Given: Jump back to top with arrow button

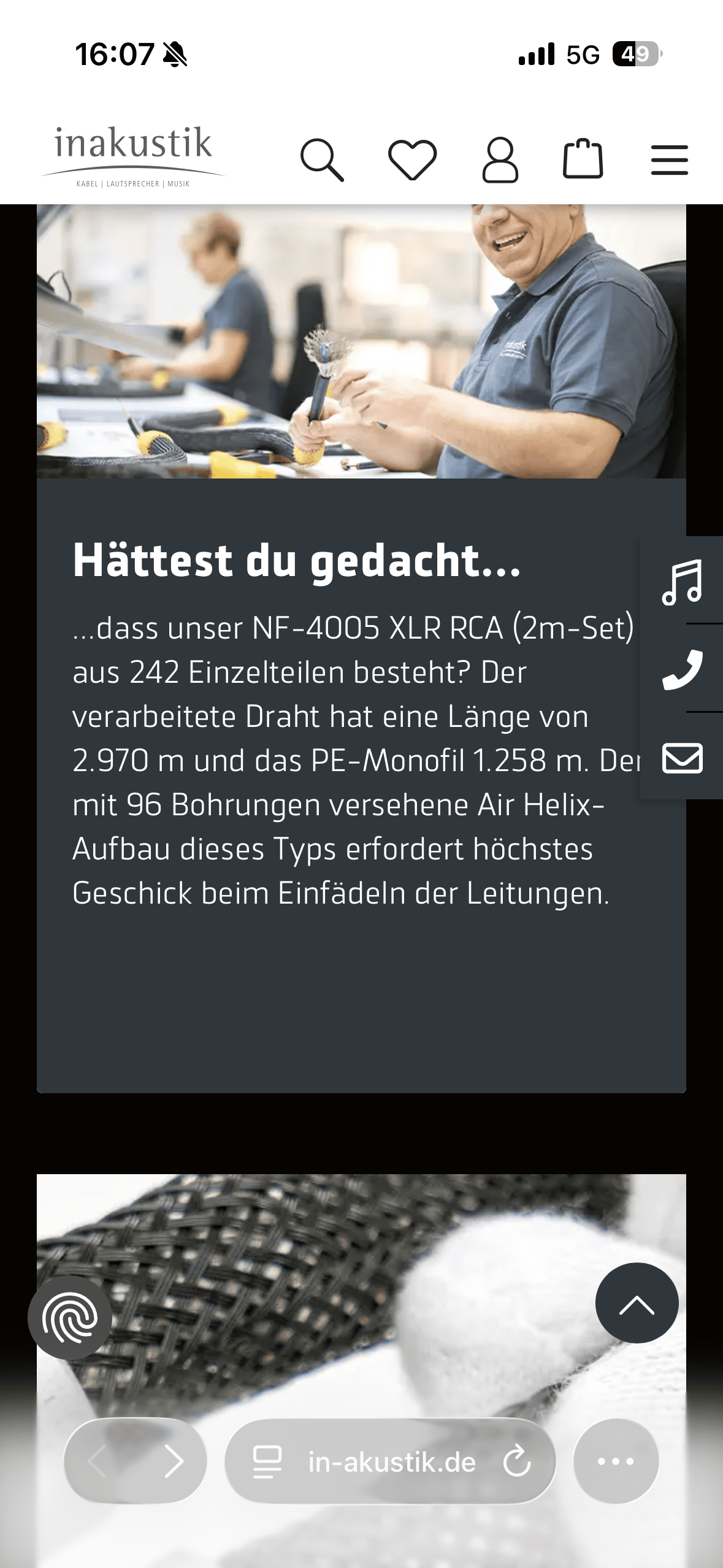Looking at the screenshot, I should tap(637, 1304).
